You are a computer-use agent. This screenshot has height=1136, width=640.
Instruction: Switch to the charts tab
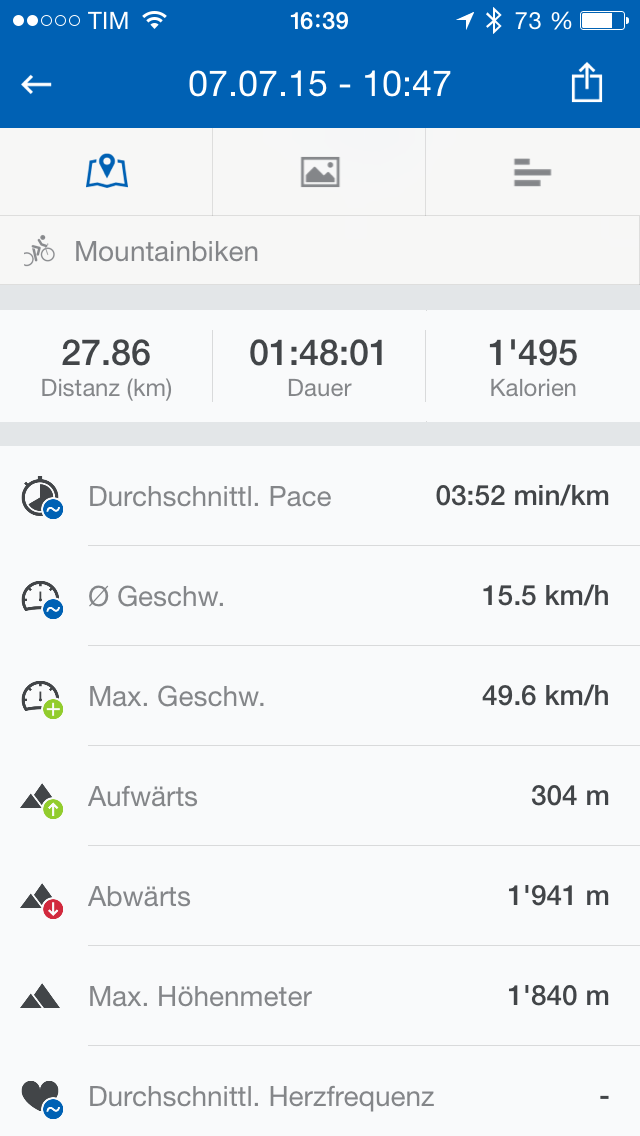532,173
